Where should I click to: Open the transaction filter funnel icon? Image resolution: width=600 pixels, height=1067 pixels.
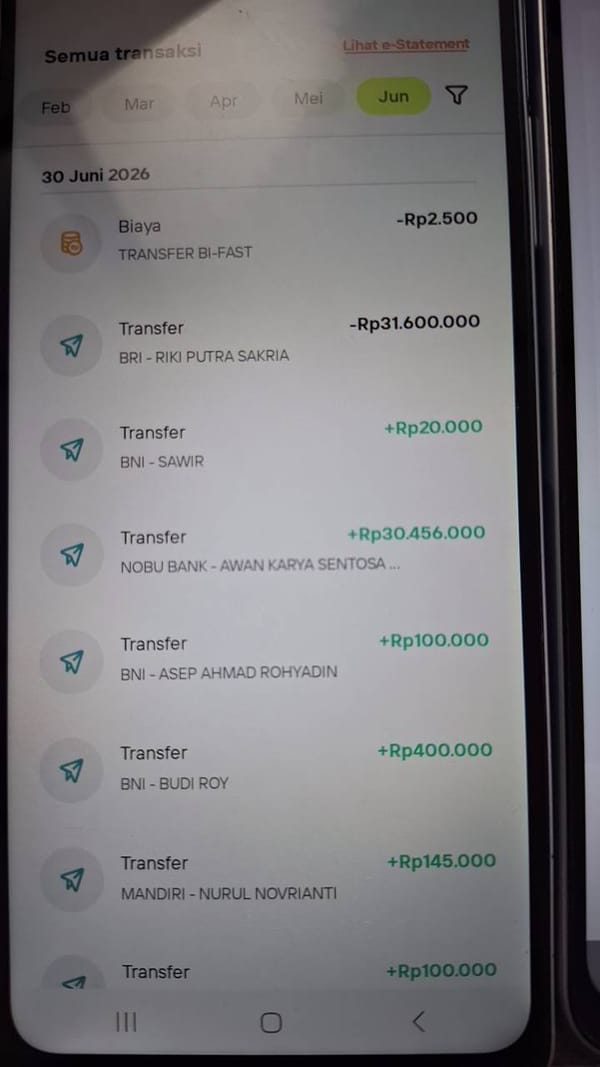point(457,95)
